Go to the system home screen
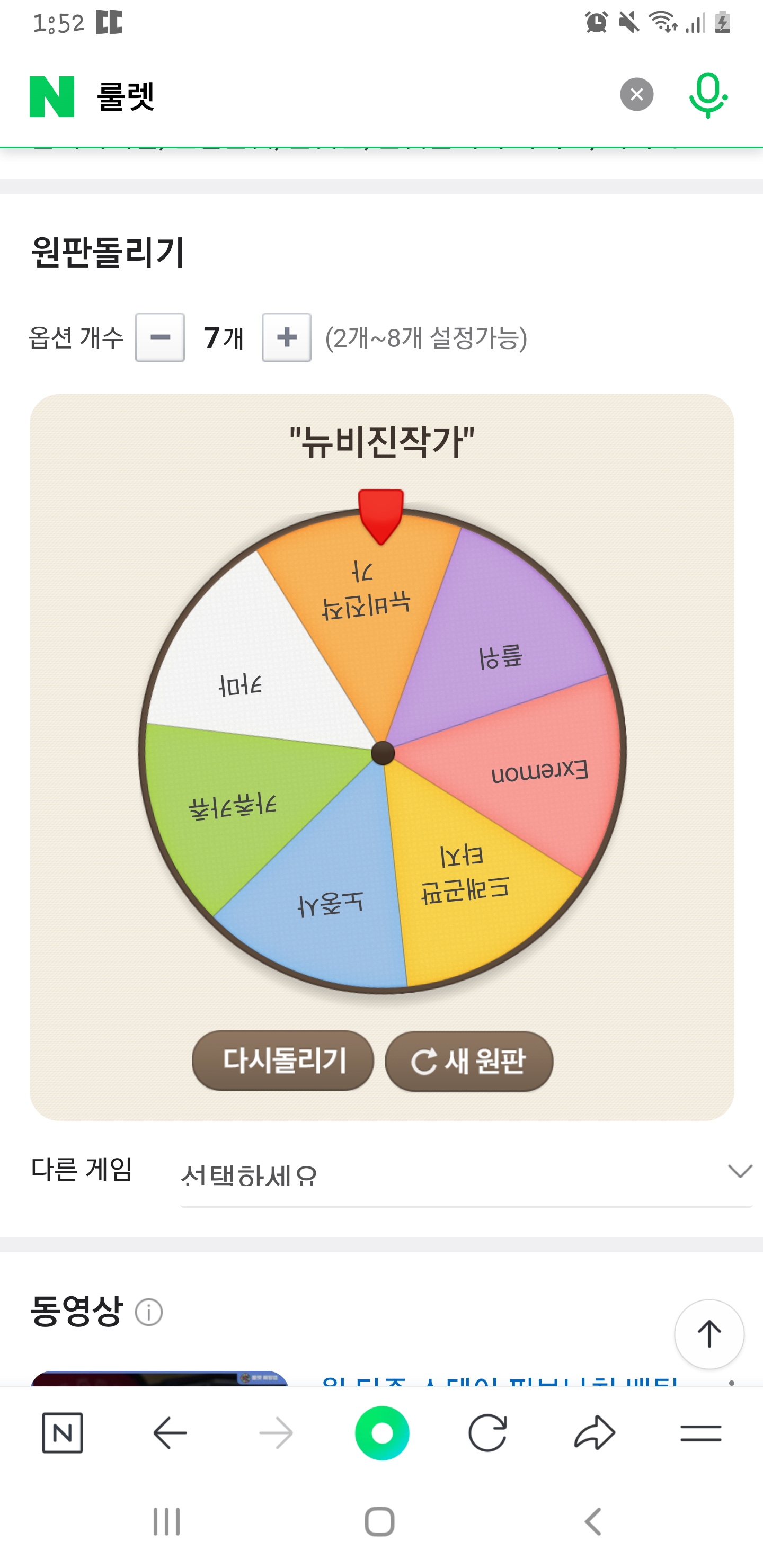The image size is (763, 1568). tap(379, 1522)
